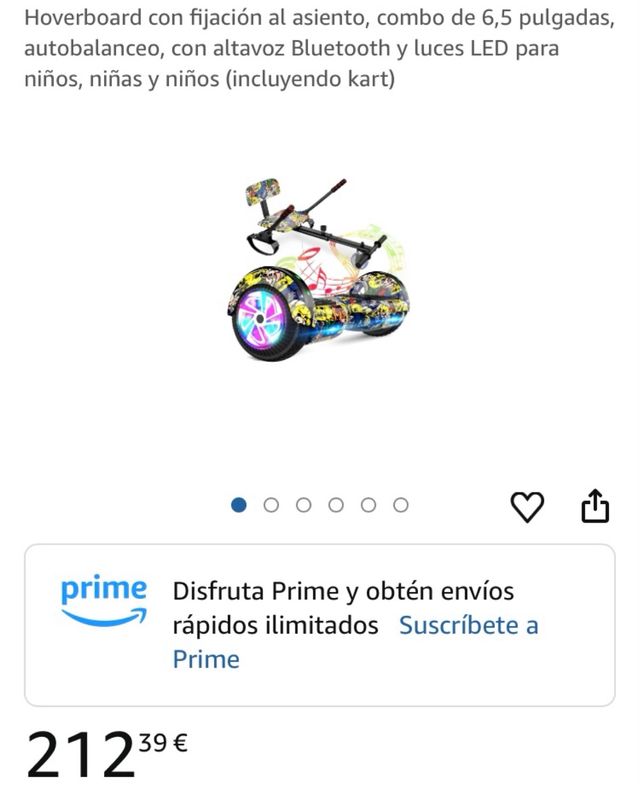Follow the Suscríbete a Prime link
The image size is (640, 792).
(468, 626)
